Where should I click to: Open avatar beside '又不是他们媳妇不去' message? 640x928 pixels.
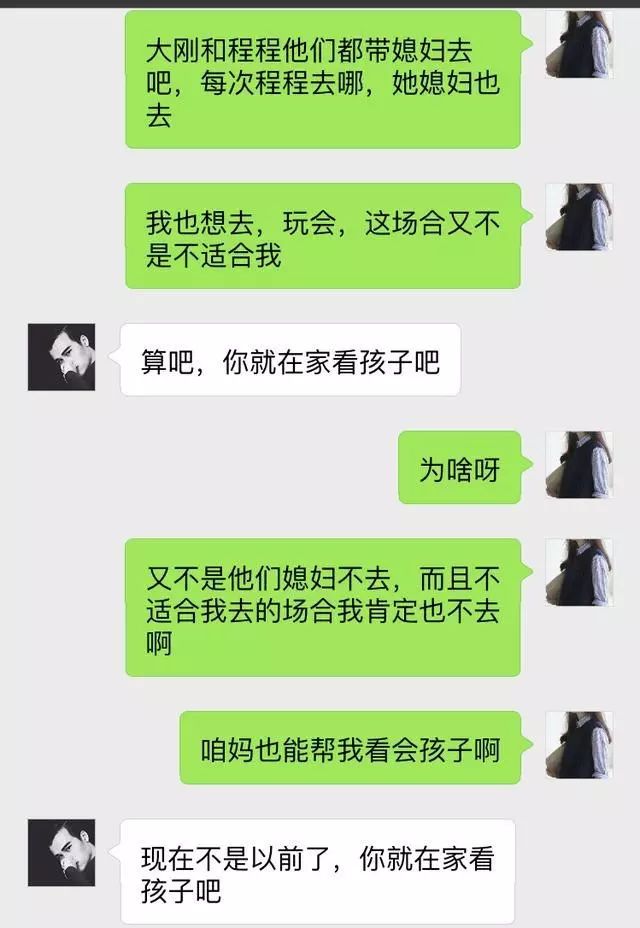point(578,573)
